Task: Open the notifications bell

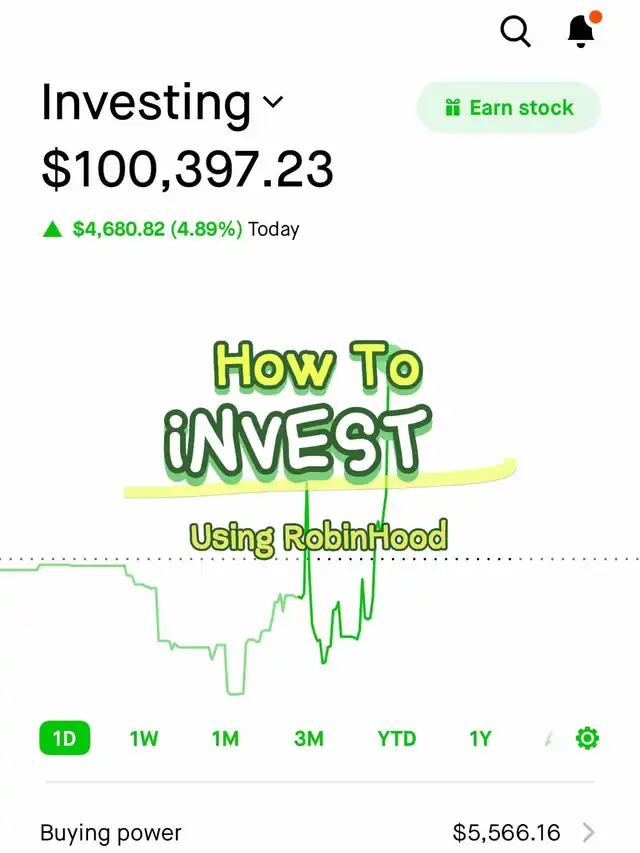Action: [581, 32]
